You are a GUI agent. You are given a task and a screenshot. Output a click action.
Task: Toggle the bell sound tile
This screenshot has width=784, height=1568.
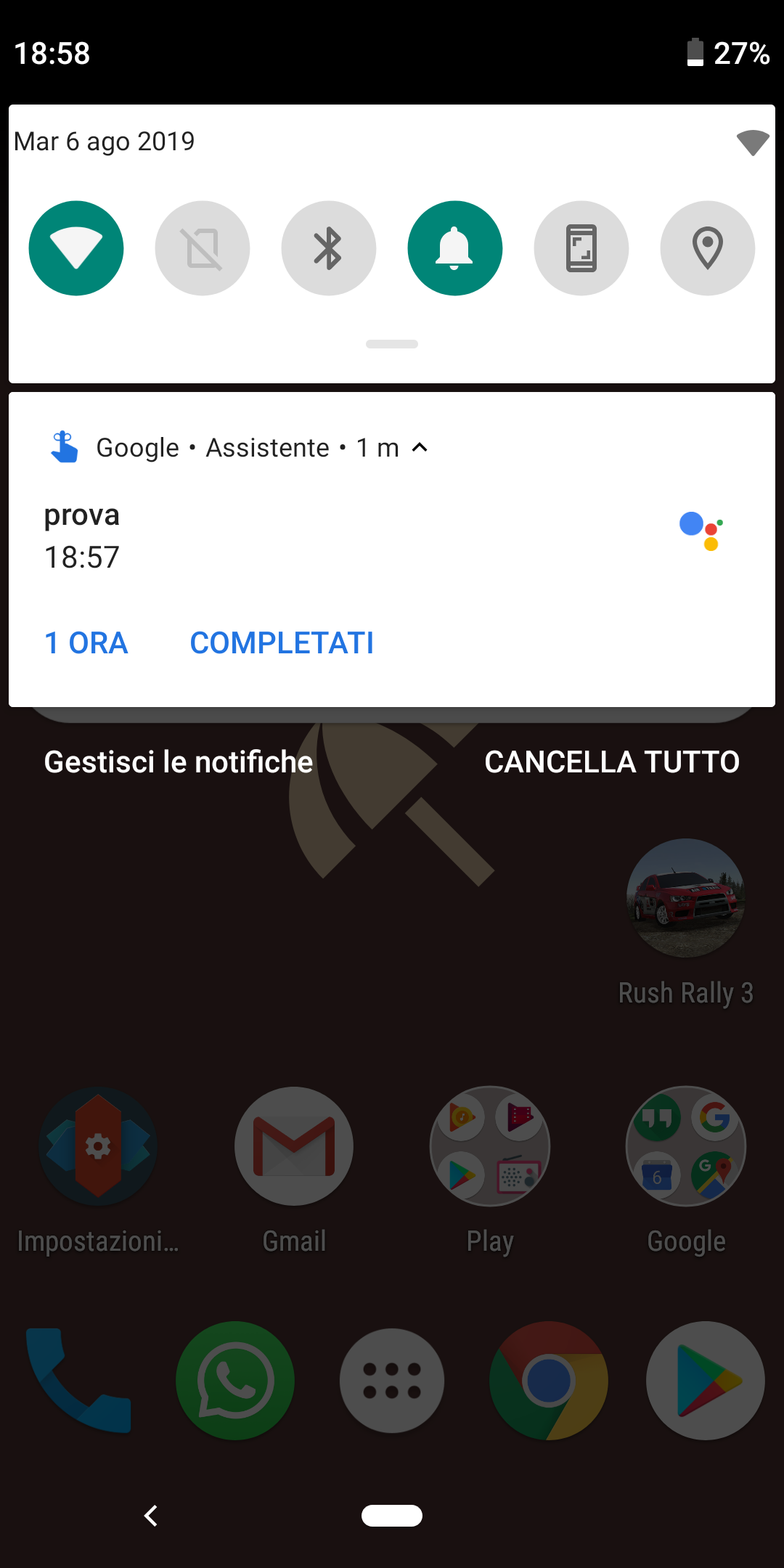point(455,248)
